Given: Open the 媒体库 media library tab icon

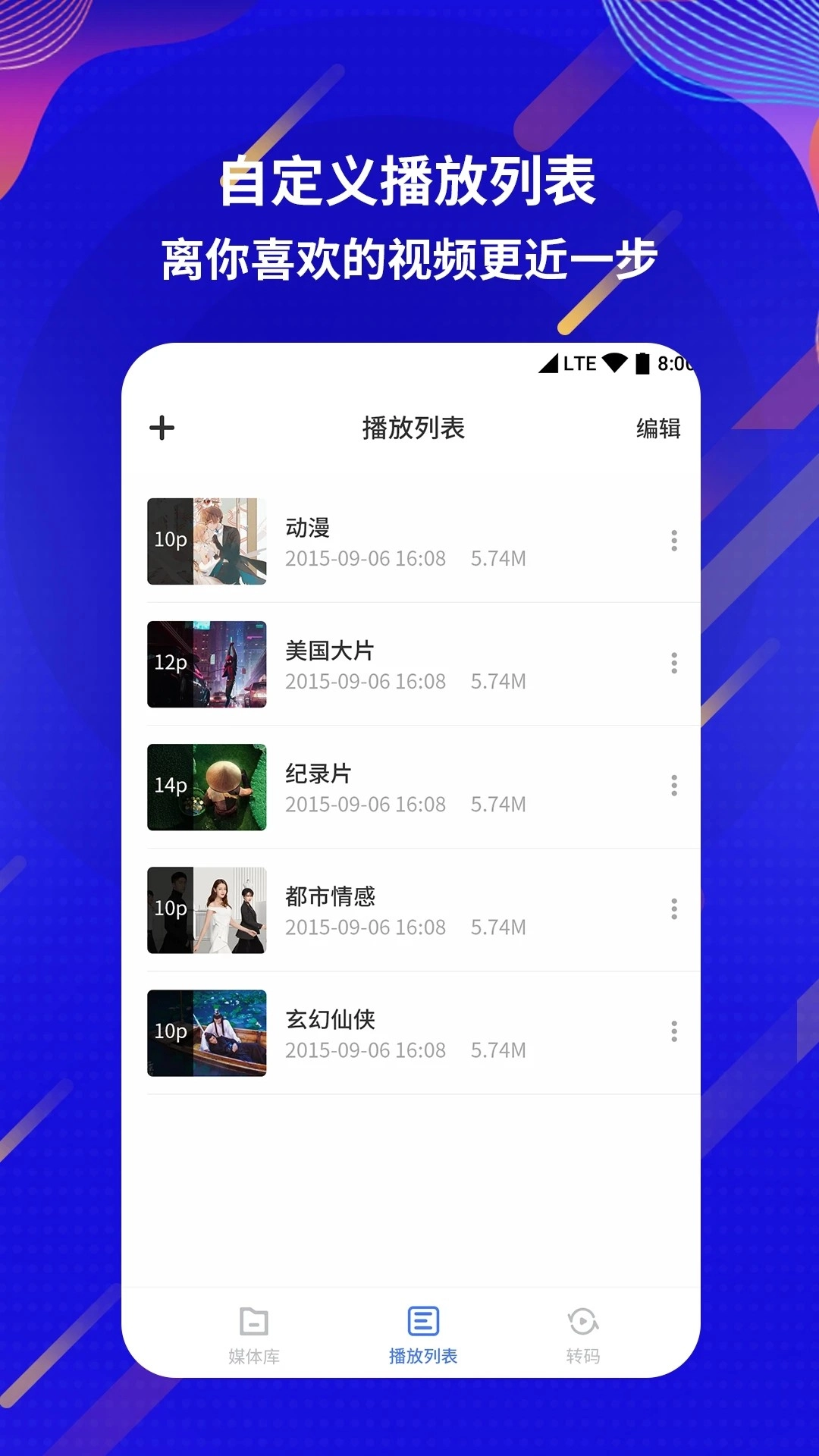Looking at the screenshot, I should [252, 1323].
